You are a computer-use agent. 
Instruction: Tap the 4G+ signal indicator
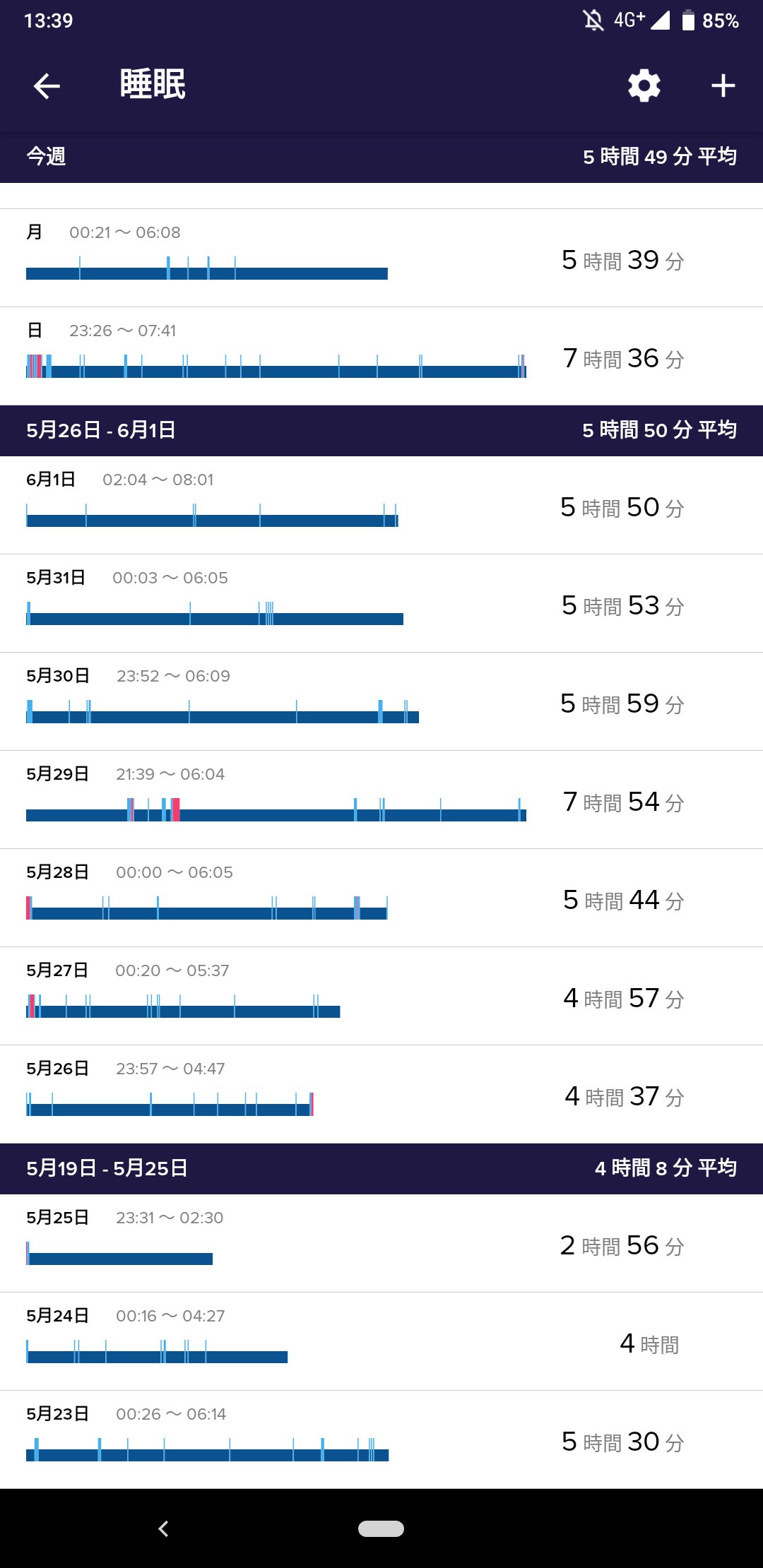pos(627,20)
